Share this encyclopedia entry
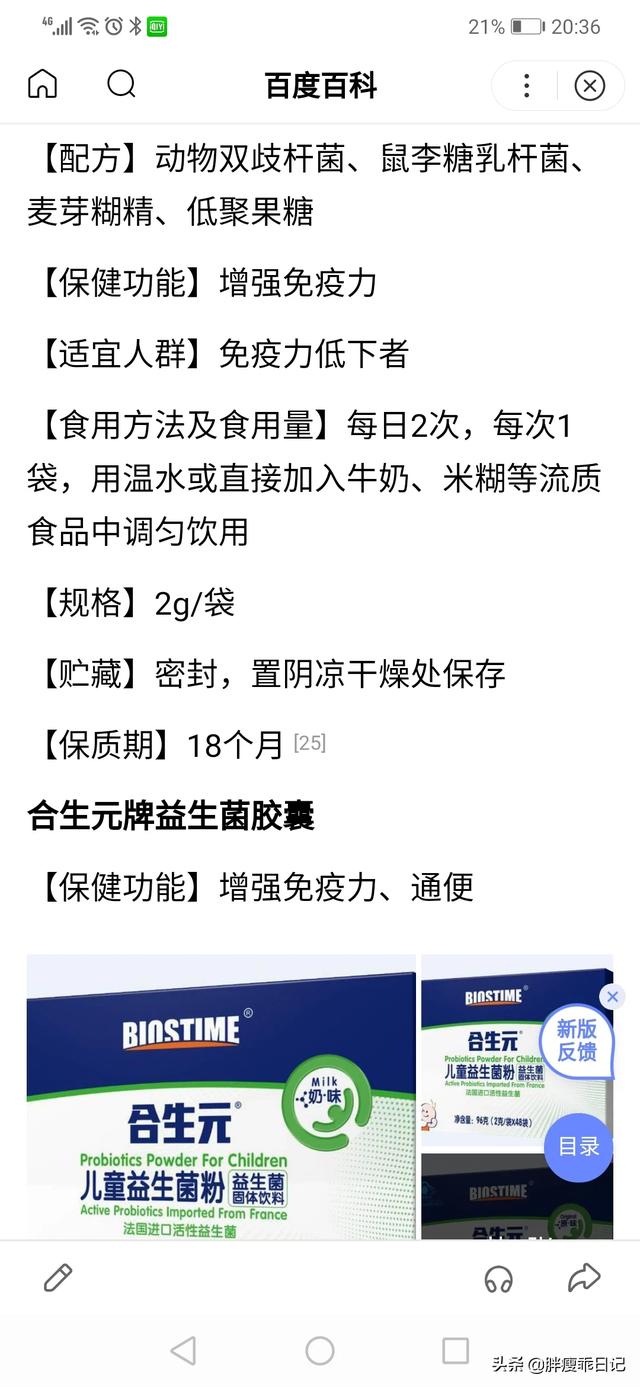This screenshot has height=1387, width=640. (583, 1277)
